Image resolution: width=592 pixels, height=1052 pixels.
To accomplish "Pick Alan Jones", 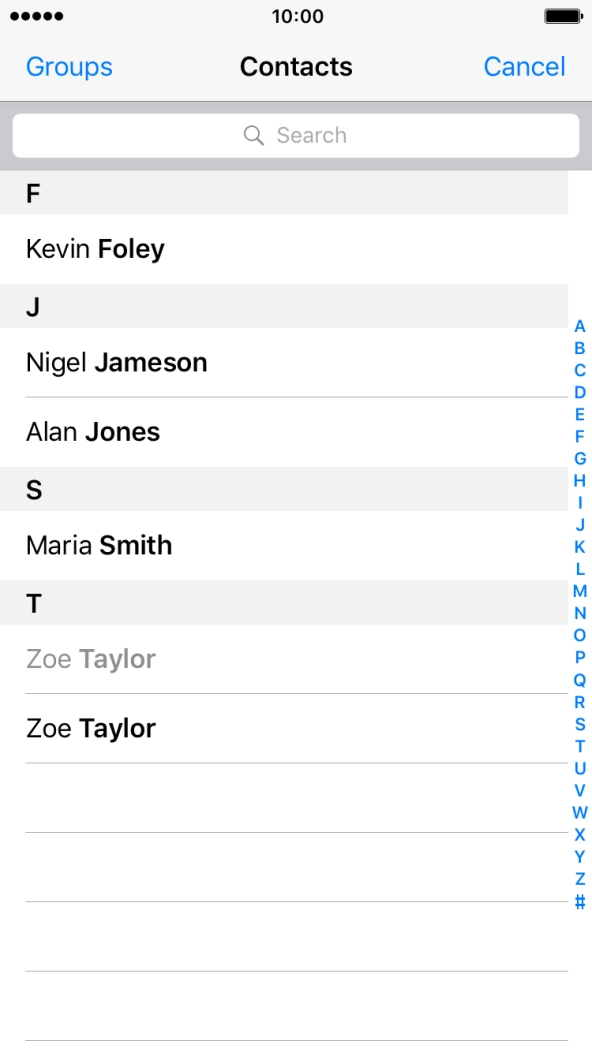I will click(284, 432).
